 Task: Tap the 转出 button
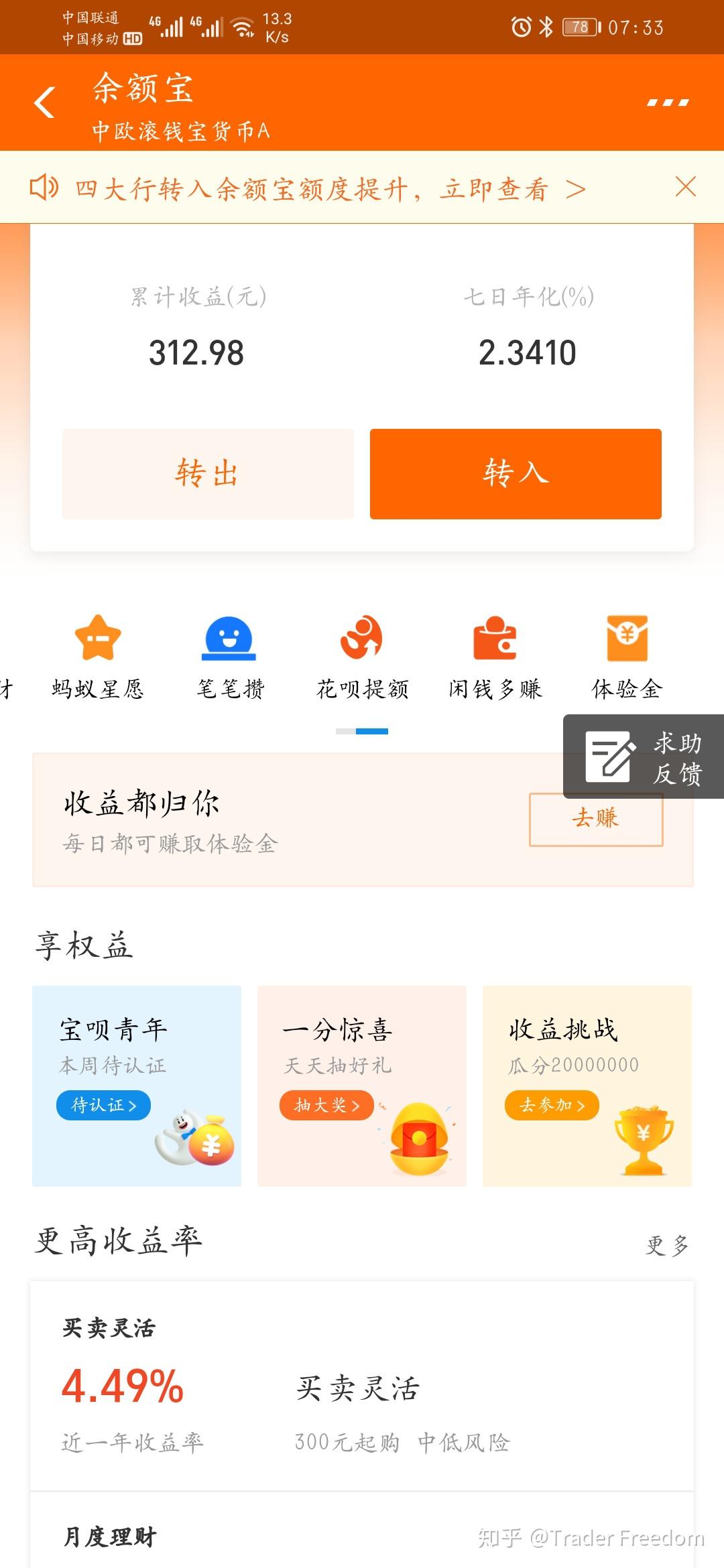click(208, 474)
